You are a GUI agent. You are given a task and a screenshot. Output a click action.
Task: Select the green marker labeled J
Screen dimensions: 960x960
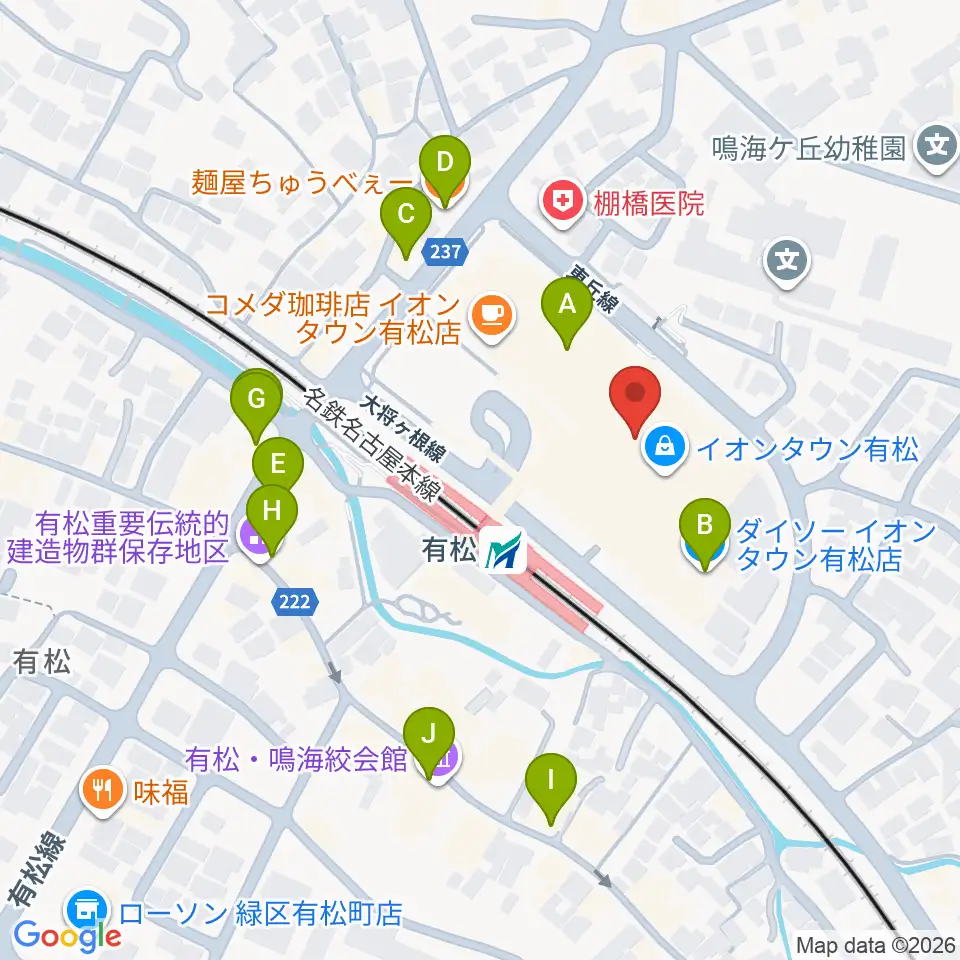(429, 742)
